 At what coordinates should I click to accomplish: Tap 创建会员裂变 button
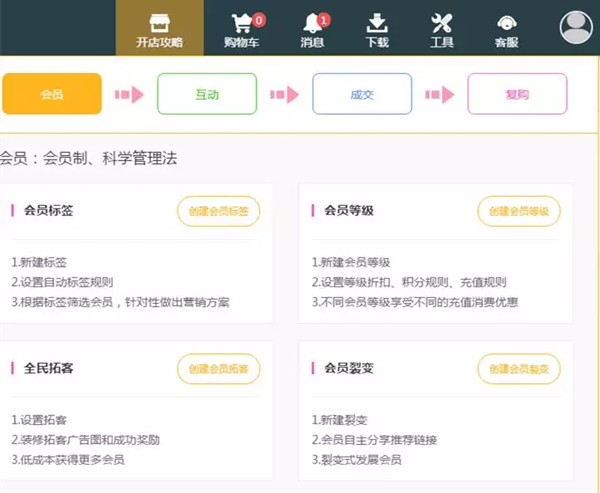point(519,369)
